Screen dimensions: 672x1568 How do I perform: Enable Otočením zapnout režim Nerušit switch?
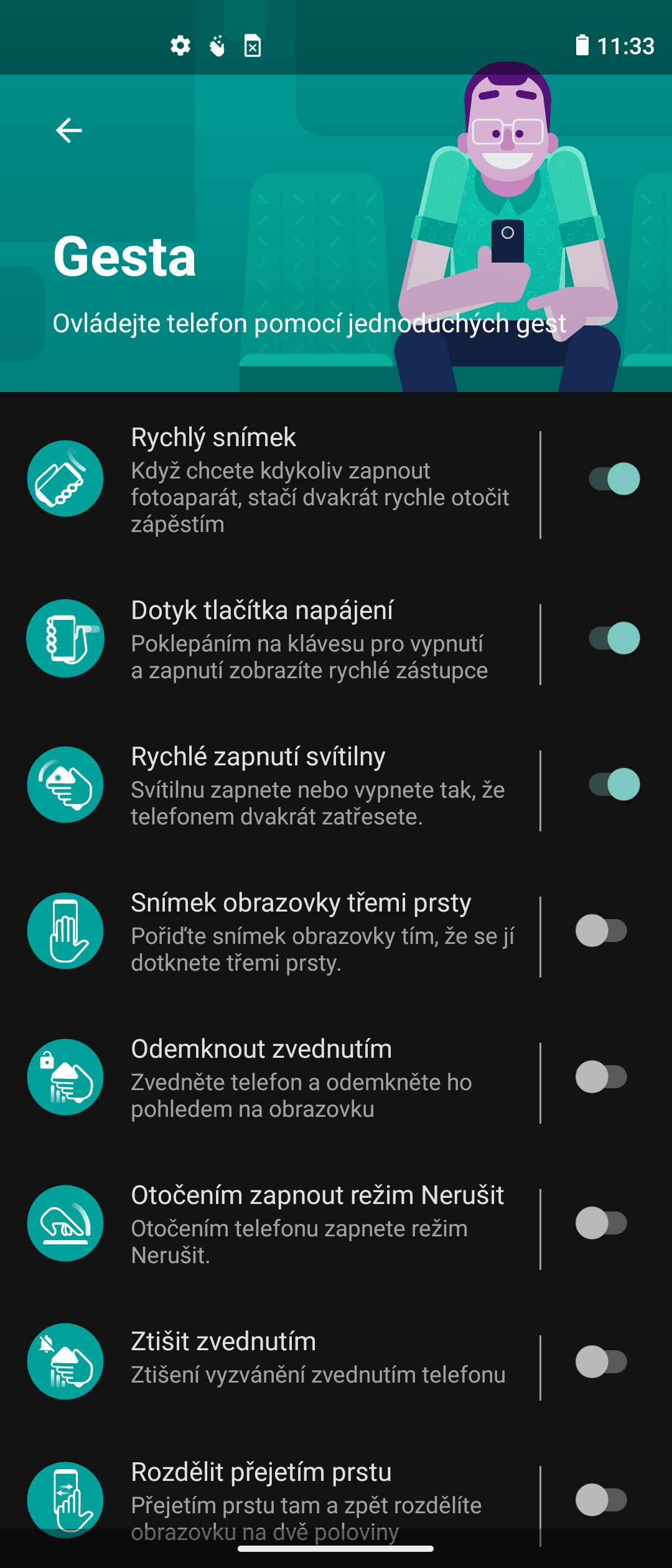(601, 1223)
